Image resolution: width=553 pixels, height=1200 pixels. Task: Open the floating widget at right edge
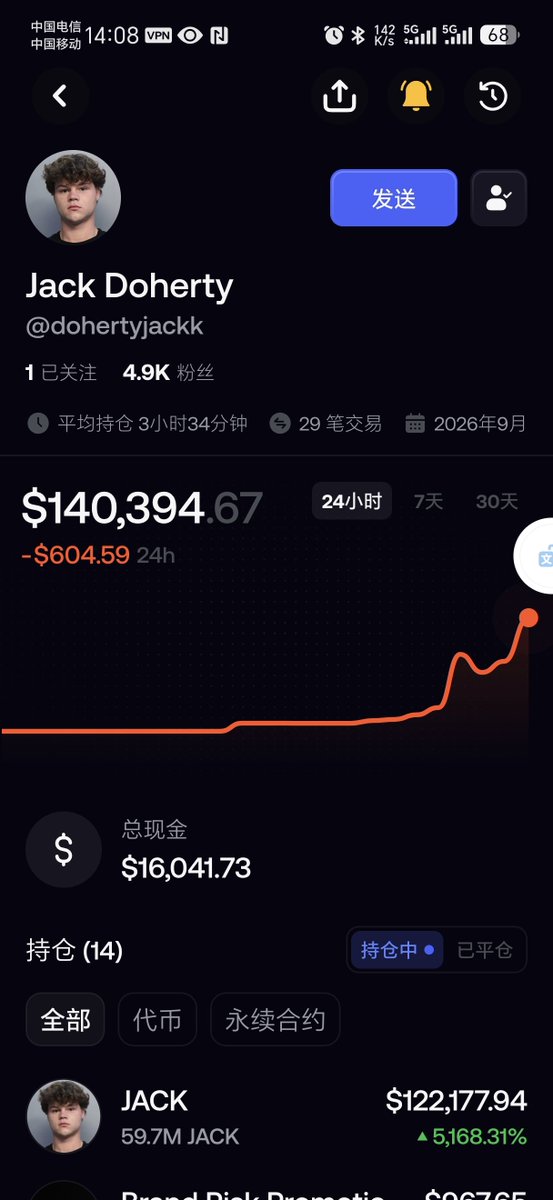535,557
